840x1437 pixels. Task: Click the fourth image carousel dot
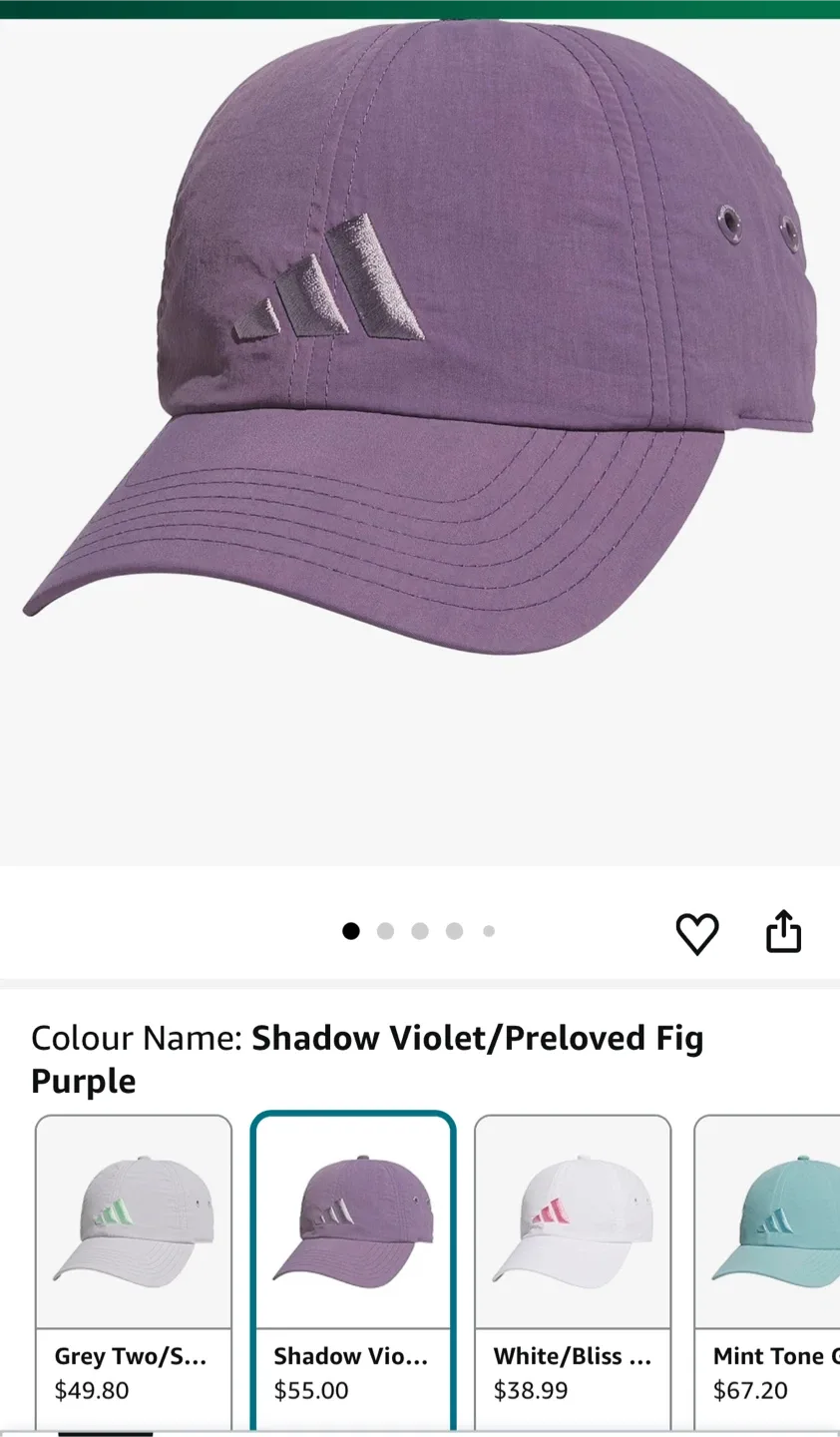[x=454, y=930]
